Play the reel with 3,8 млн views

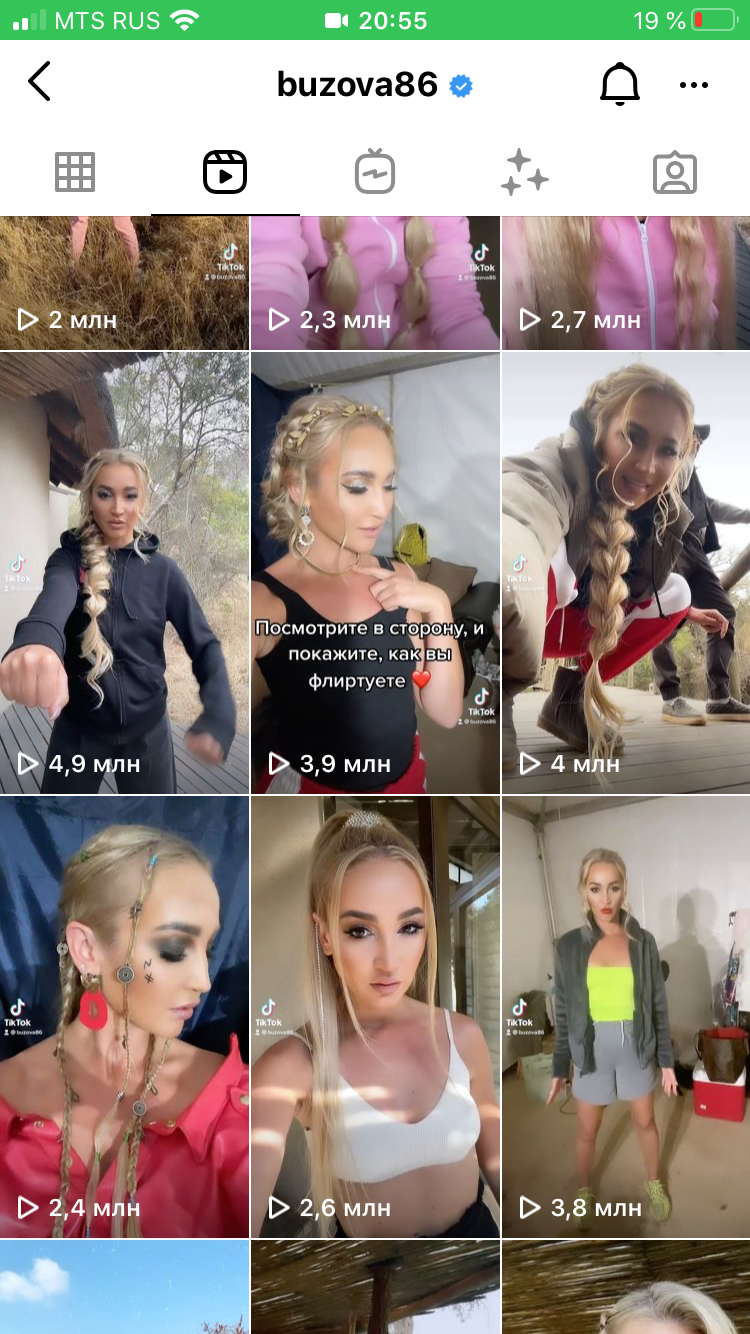coord(626,1017)
